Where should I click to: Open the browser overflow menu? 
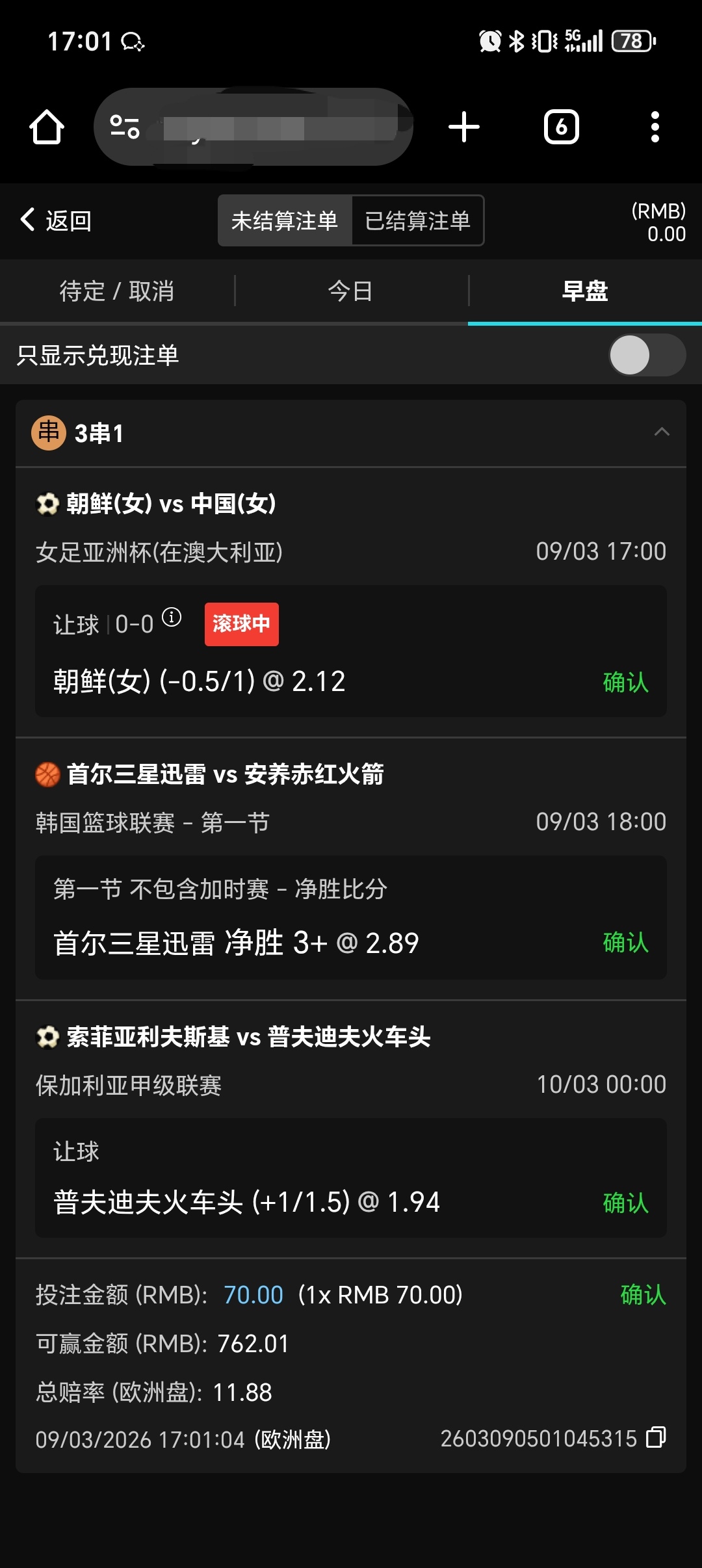click(655, 127)
